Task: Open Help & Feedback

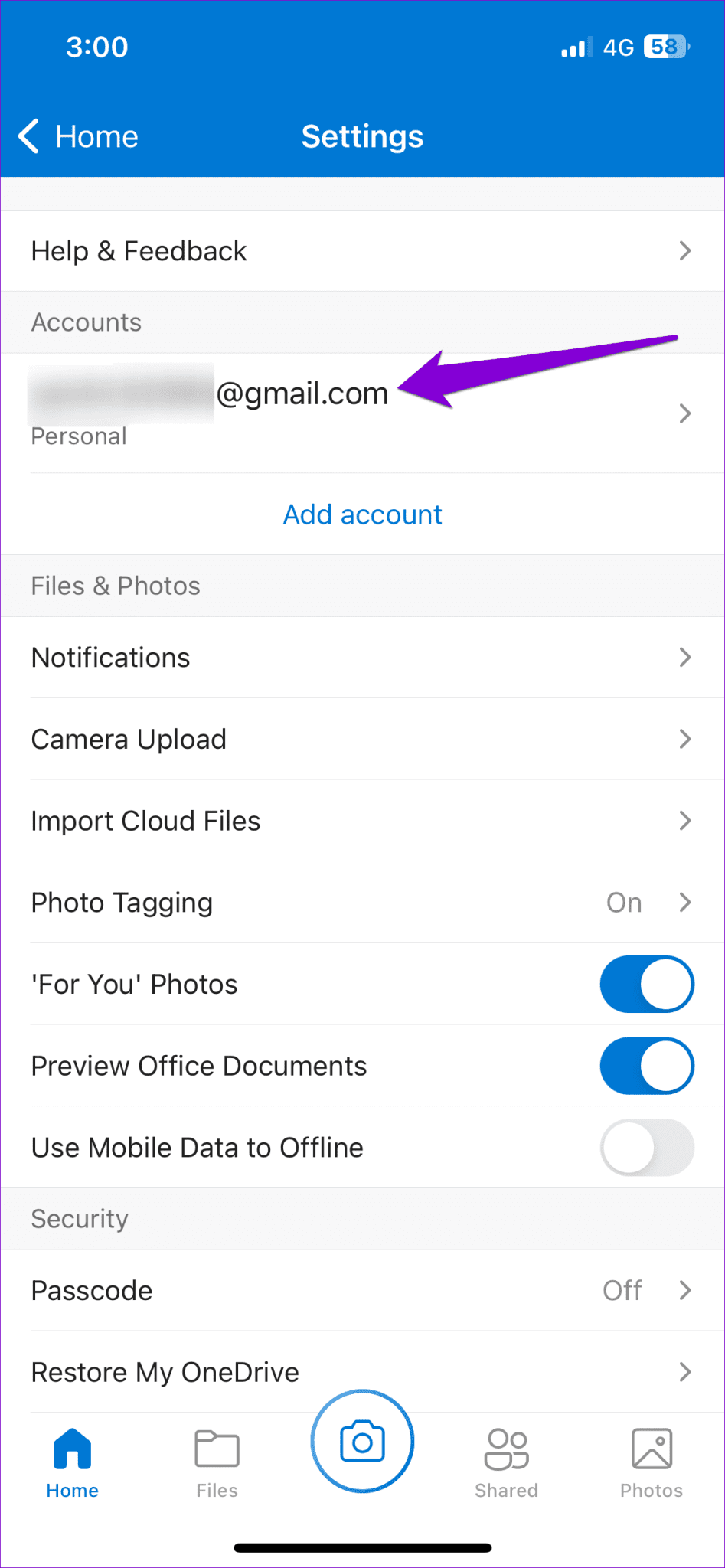Action: 362,250
